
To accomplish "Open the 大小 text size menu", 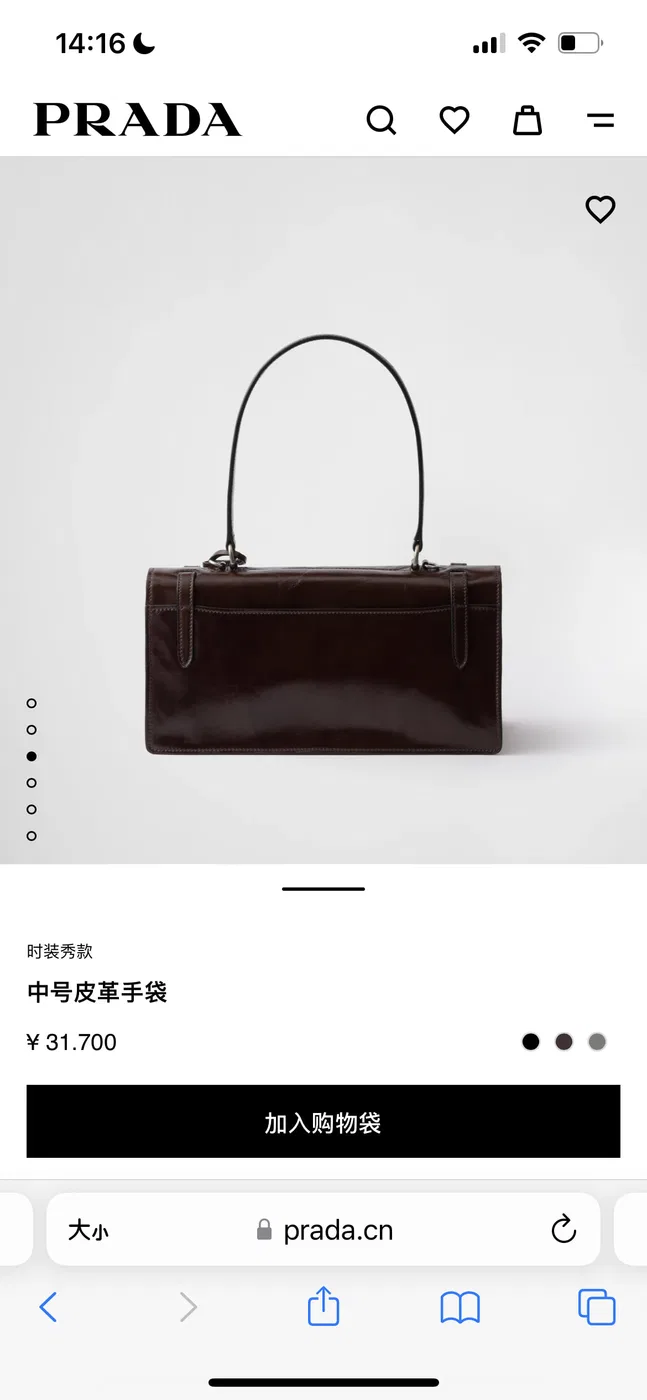I will point(88,1231).
